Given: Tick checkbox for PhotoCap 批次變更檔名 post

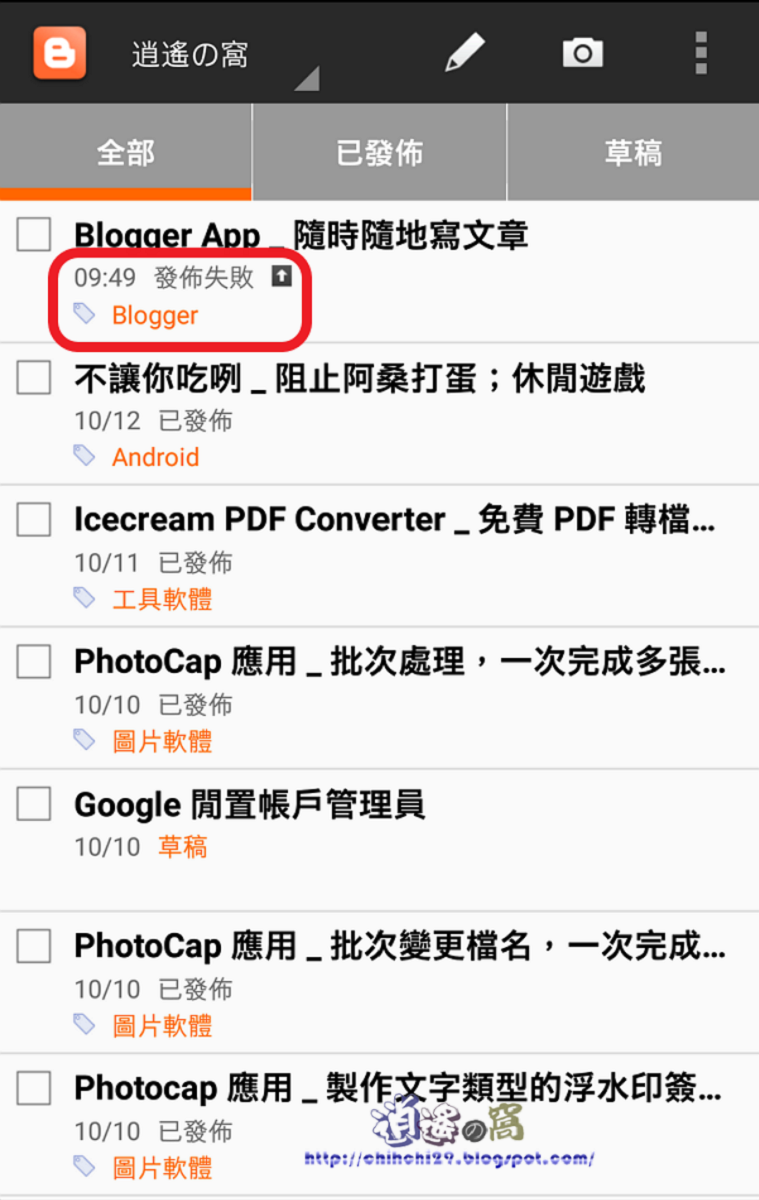Looking at the screenshot, I should [34, 946].
